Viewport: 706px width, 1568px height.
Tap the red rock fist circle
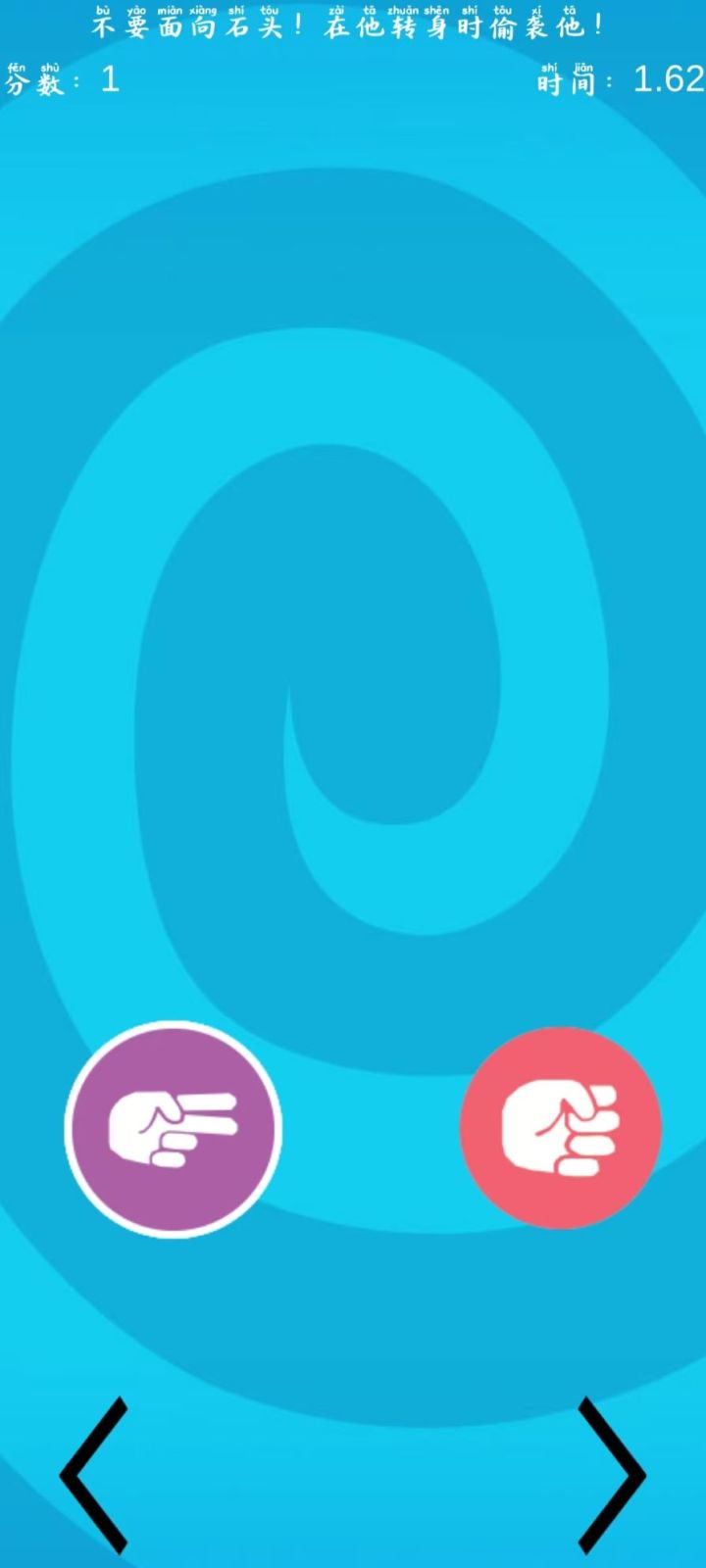561,1128
